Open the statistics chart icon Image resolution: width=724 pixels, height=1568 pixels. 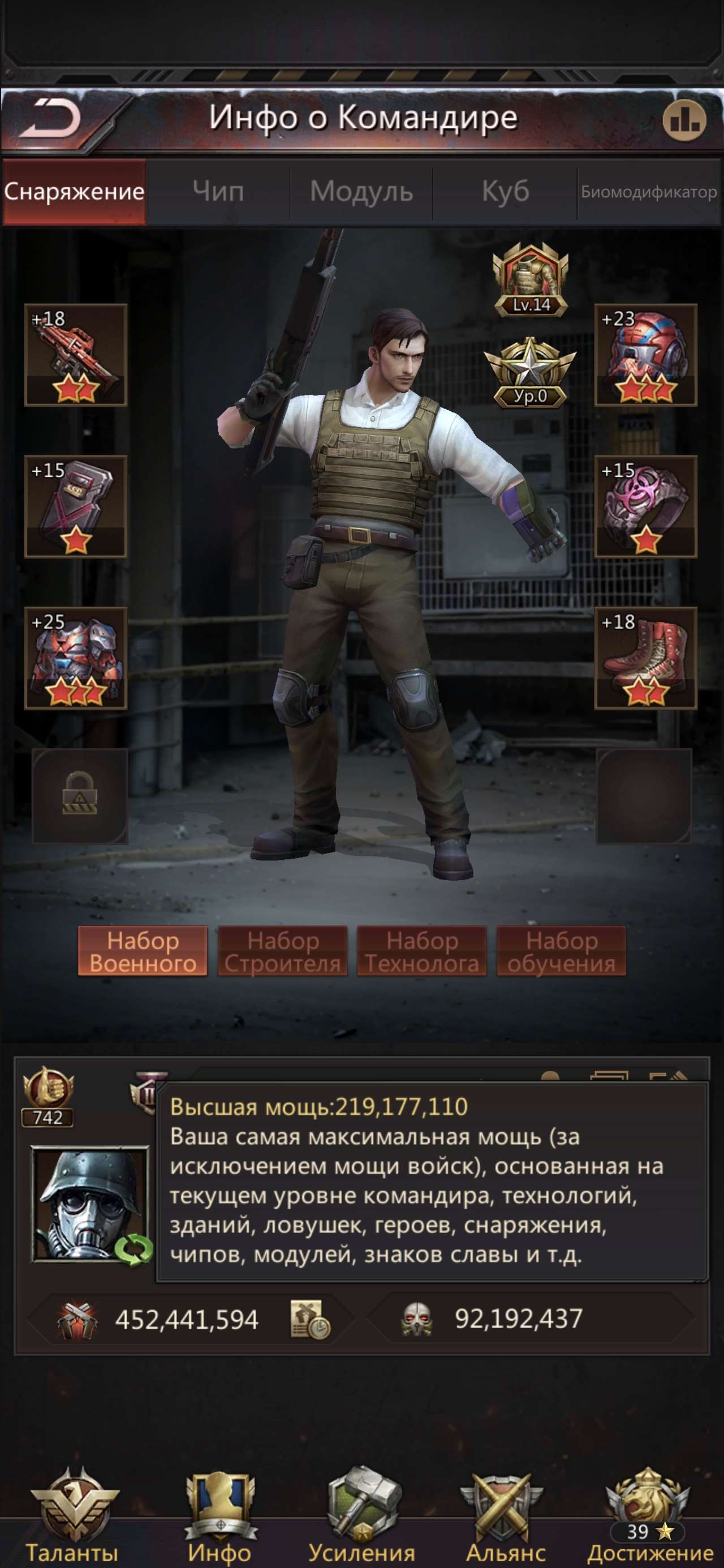pos(684,120)
